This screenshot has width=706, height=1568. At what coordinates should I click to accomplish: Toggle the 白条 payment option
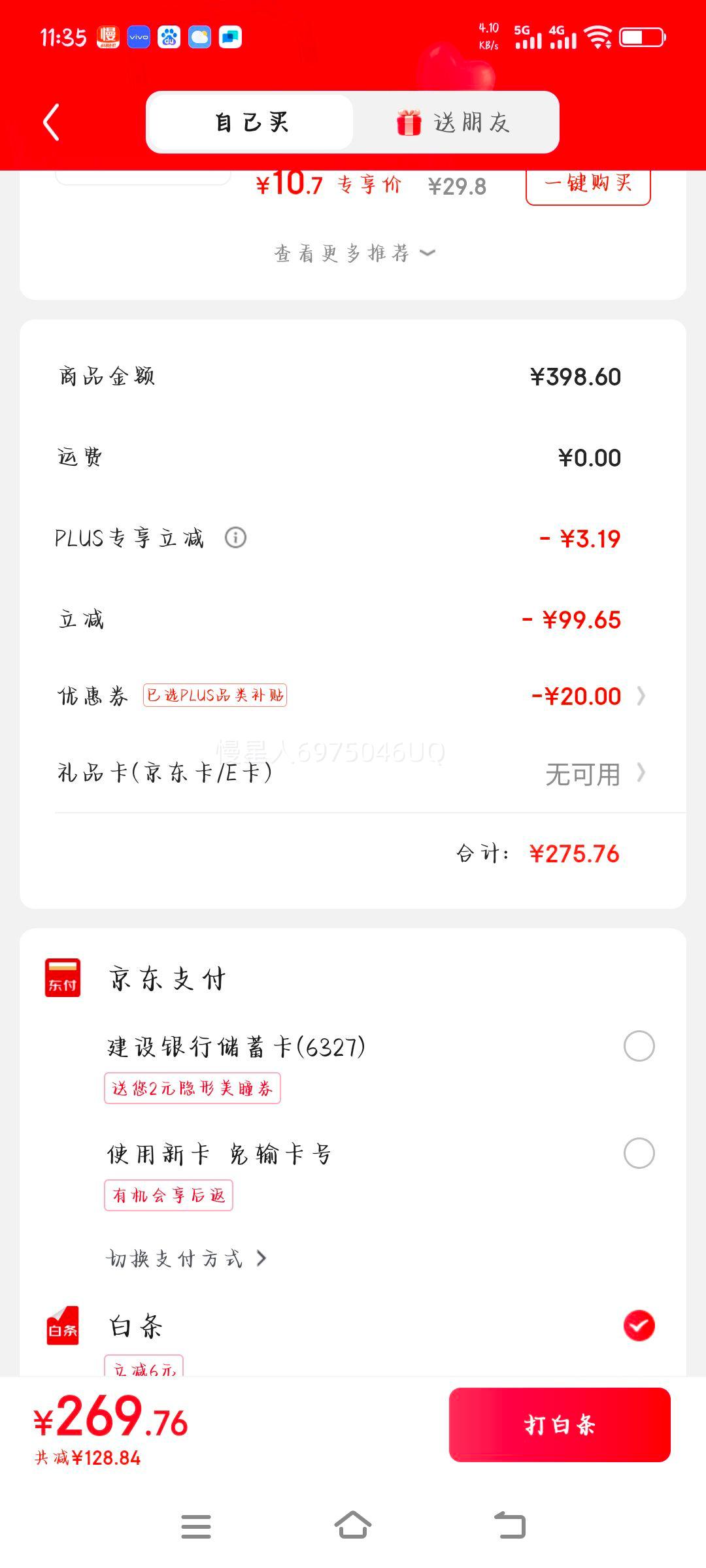[x=639, y=1326]
